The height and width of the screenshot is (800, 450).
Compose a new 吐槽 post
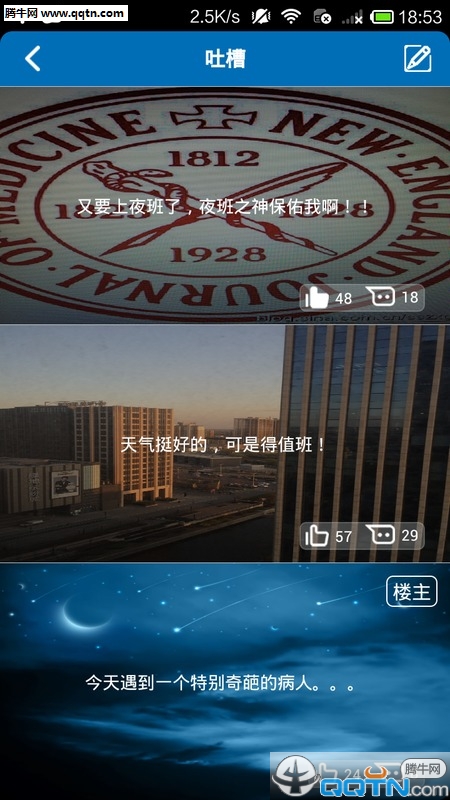[x=417, y=59]
